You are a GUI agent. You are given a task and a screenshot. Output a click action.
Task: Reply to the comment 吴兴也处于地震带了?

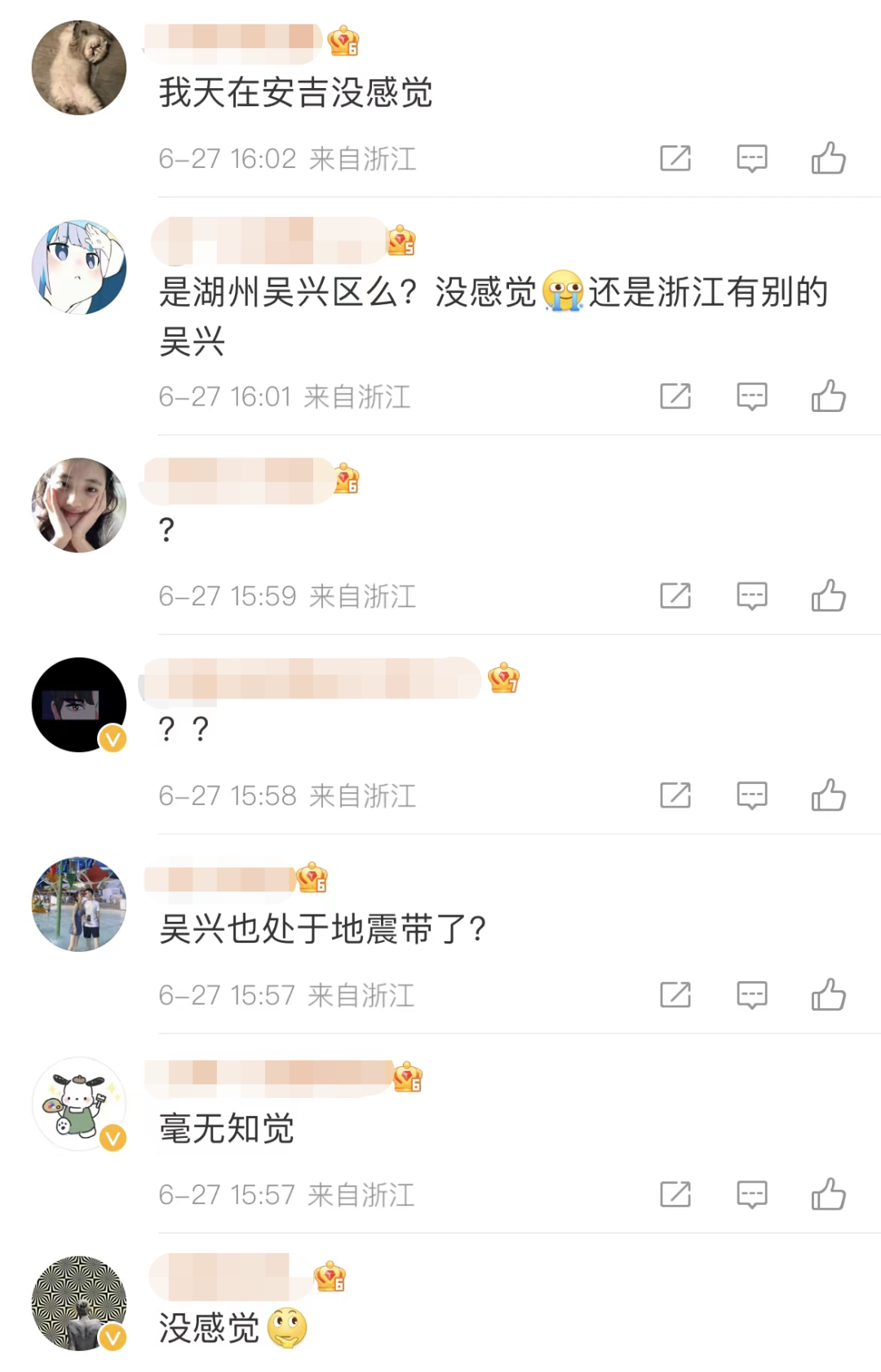pyautogui.click(x=751, y=995)
